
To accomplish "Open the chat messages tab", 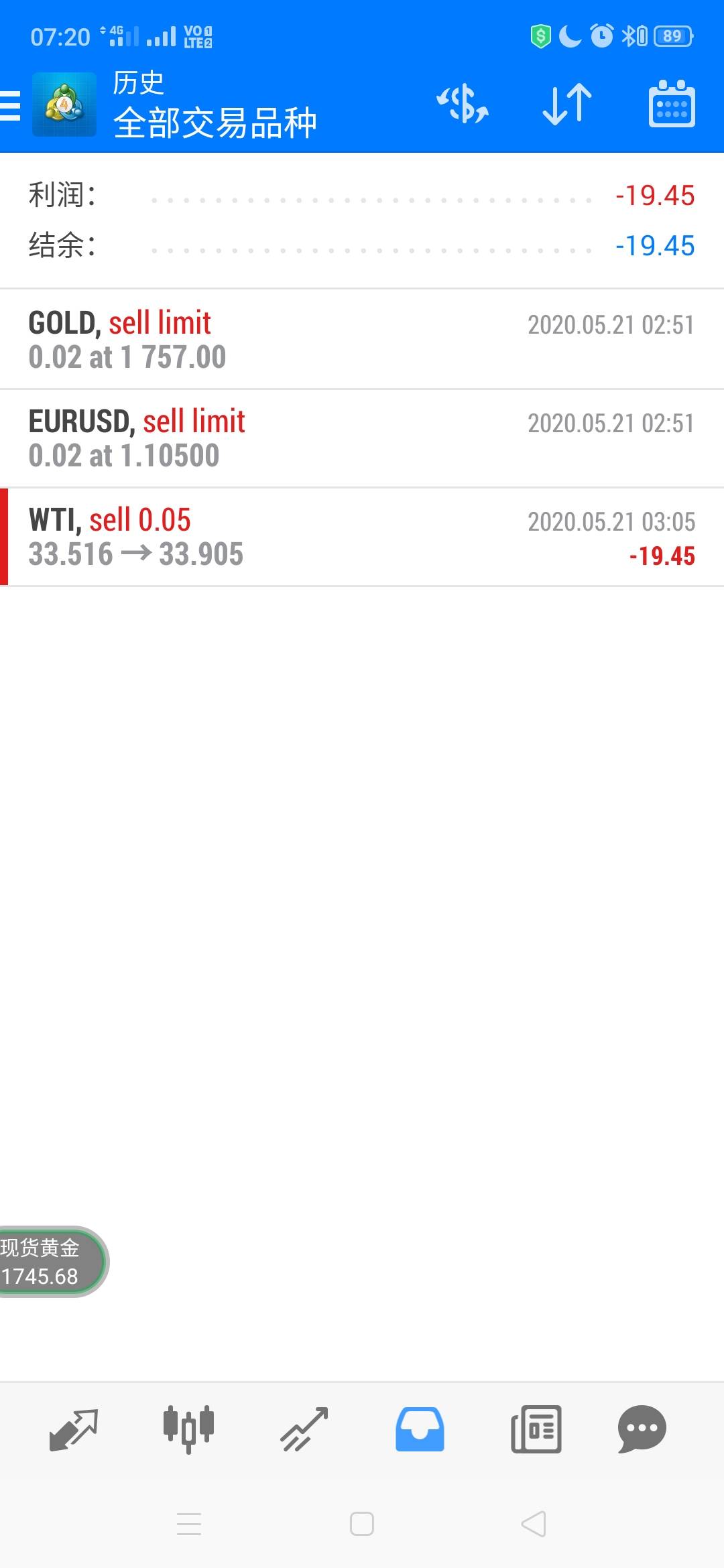I will coord(642,1429).
